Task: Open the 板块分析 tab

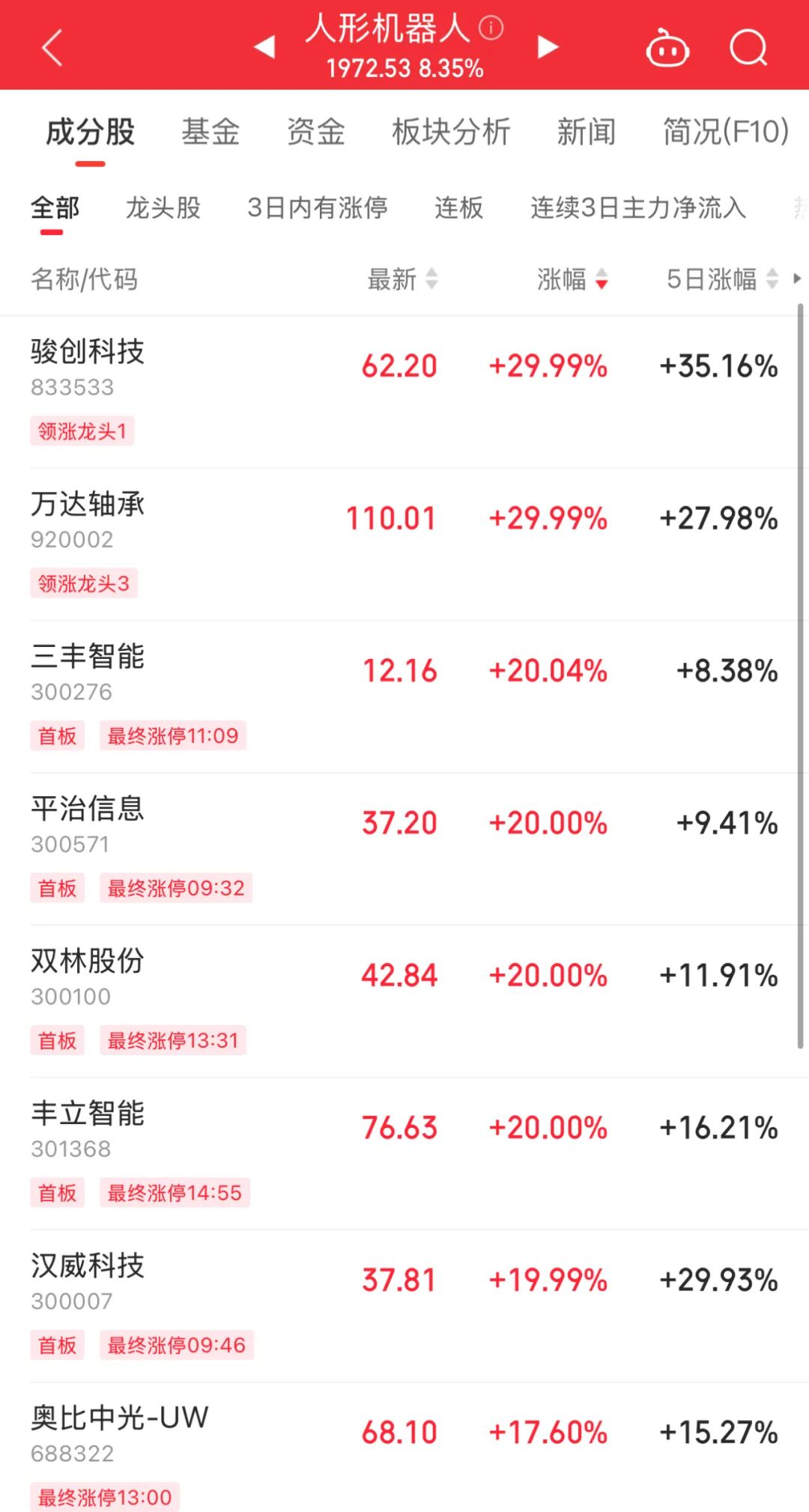Action: point(451,132)
